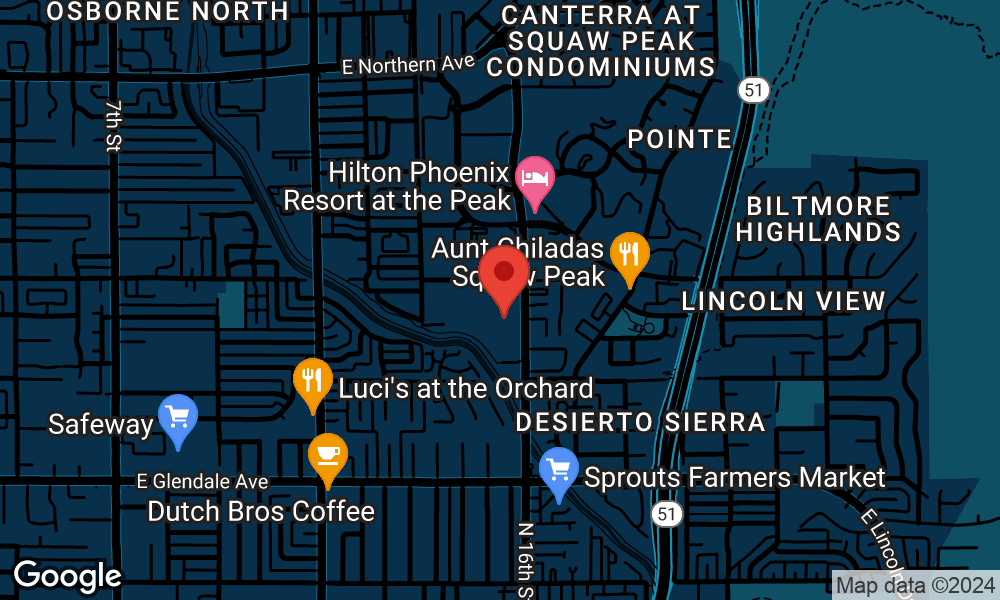Select the Sprouts Farmers Market pin
Screen dimensions: 1000x600
tap(557, 470)
